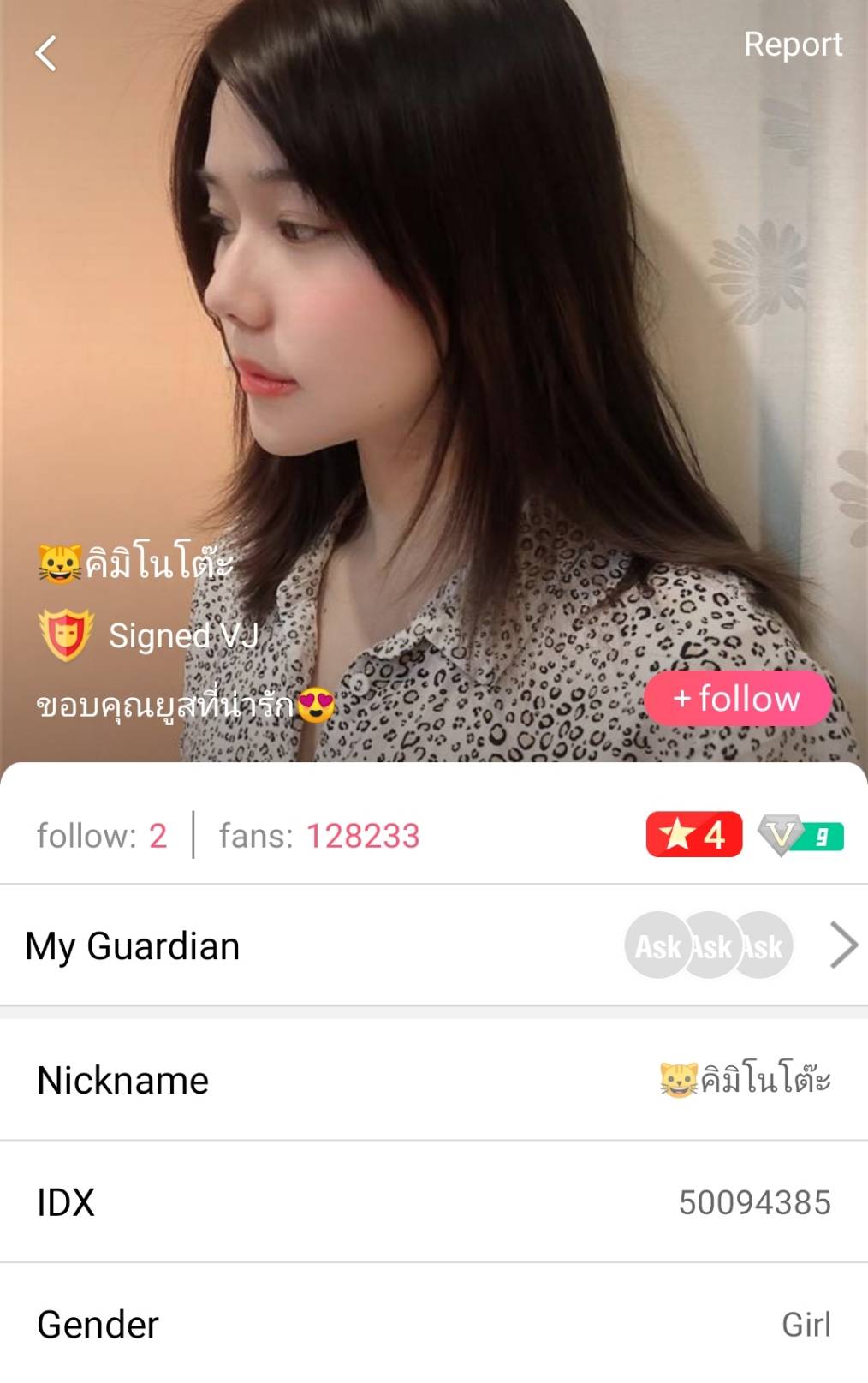This screenshot has width=868, height=1383.
Task: View the fans count list
Action: click(319, 836)
